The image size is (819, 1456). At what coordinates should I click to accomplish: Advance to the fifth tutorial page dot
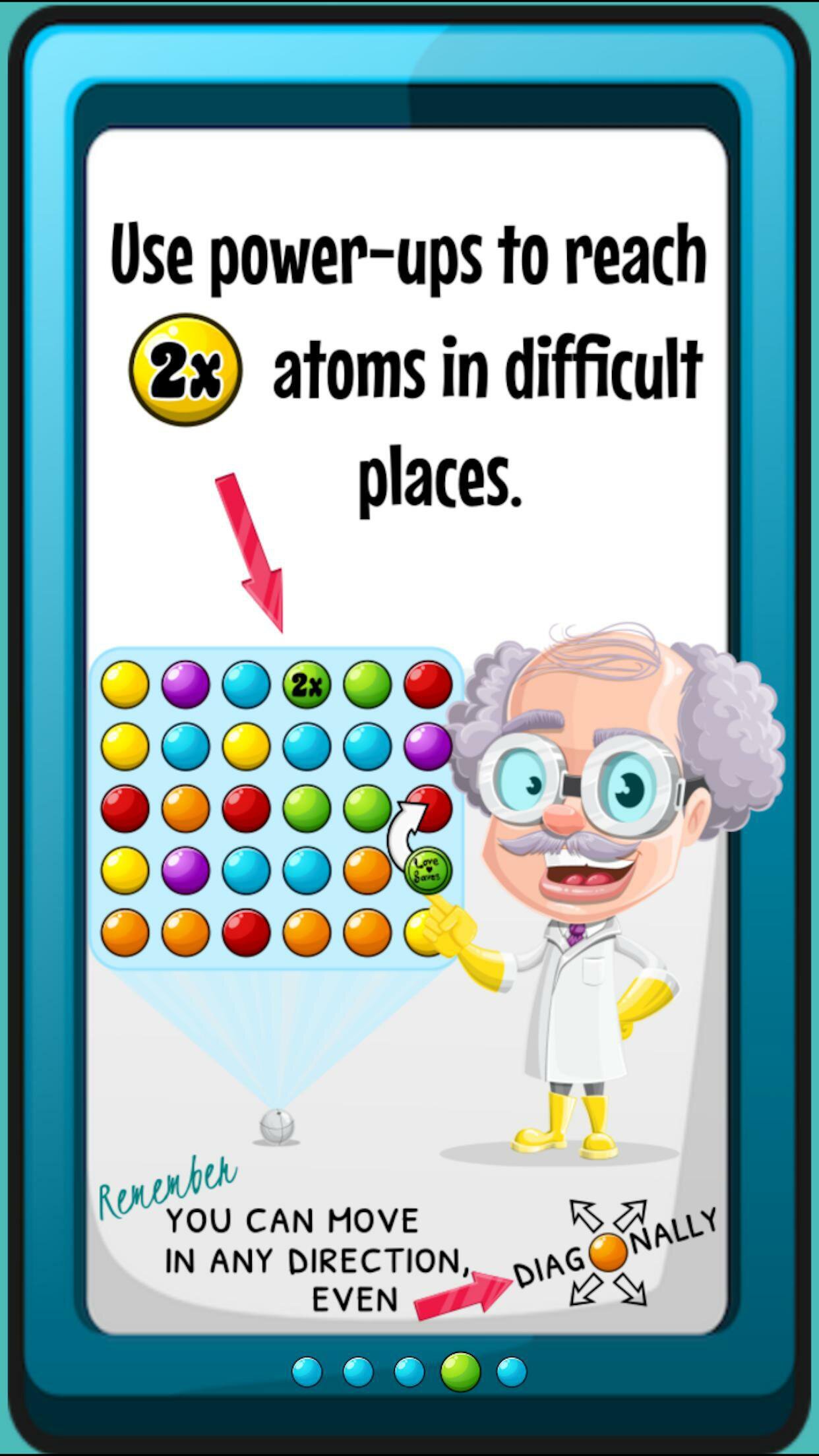click(x=512, y=1372)
